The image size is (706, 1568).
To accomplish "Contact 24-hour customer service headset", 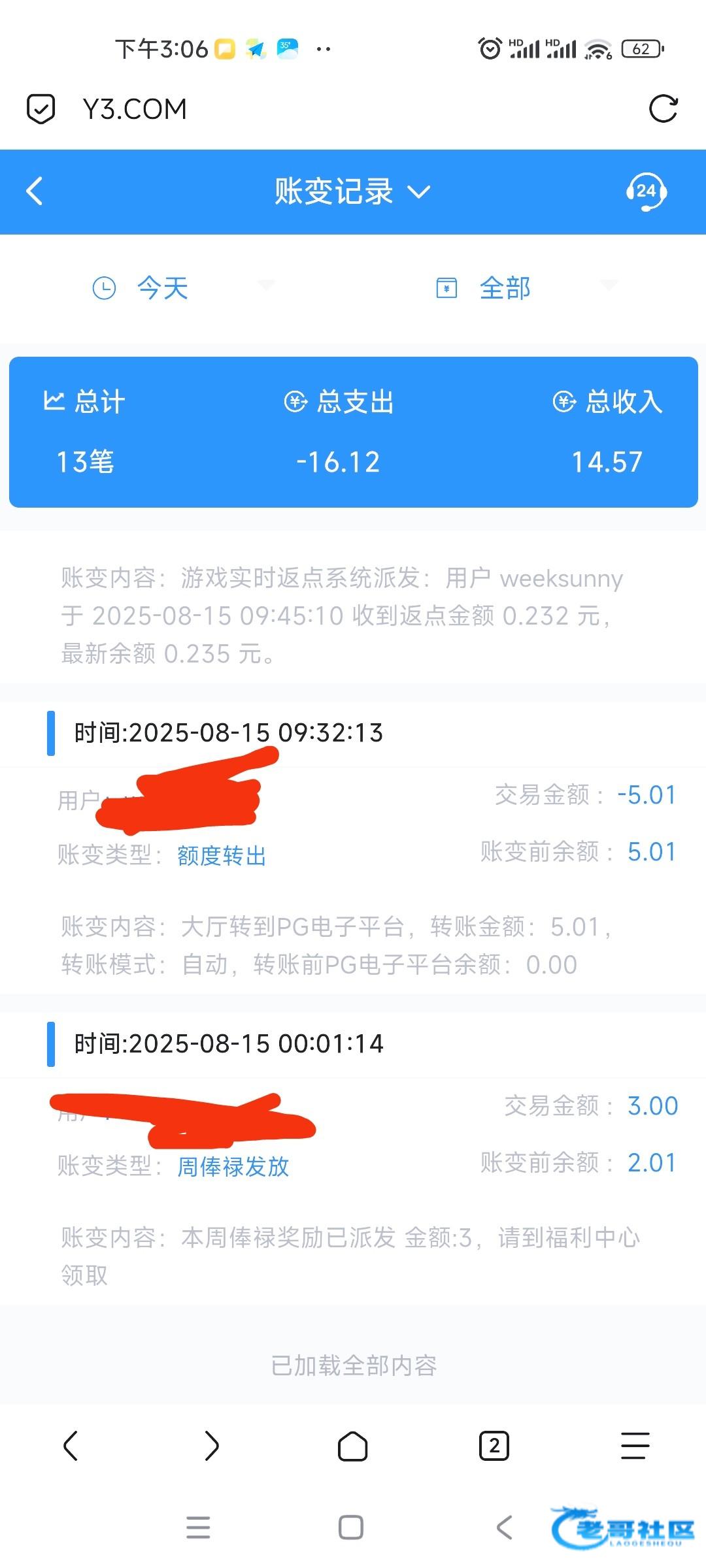I will (x=646, y=191).
